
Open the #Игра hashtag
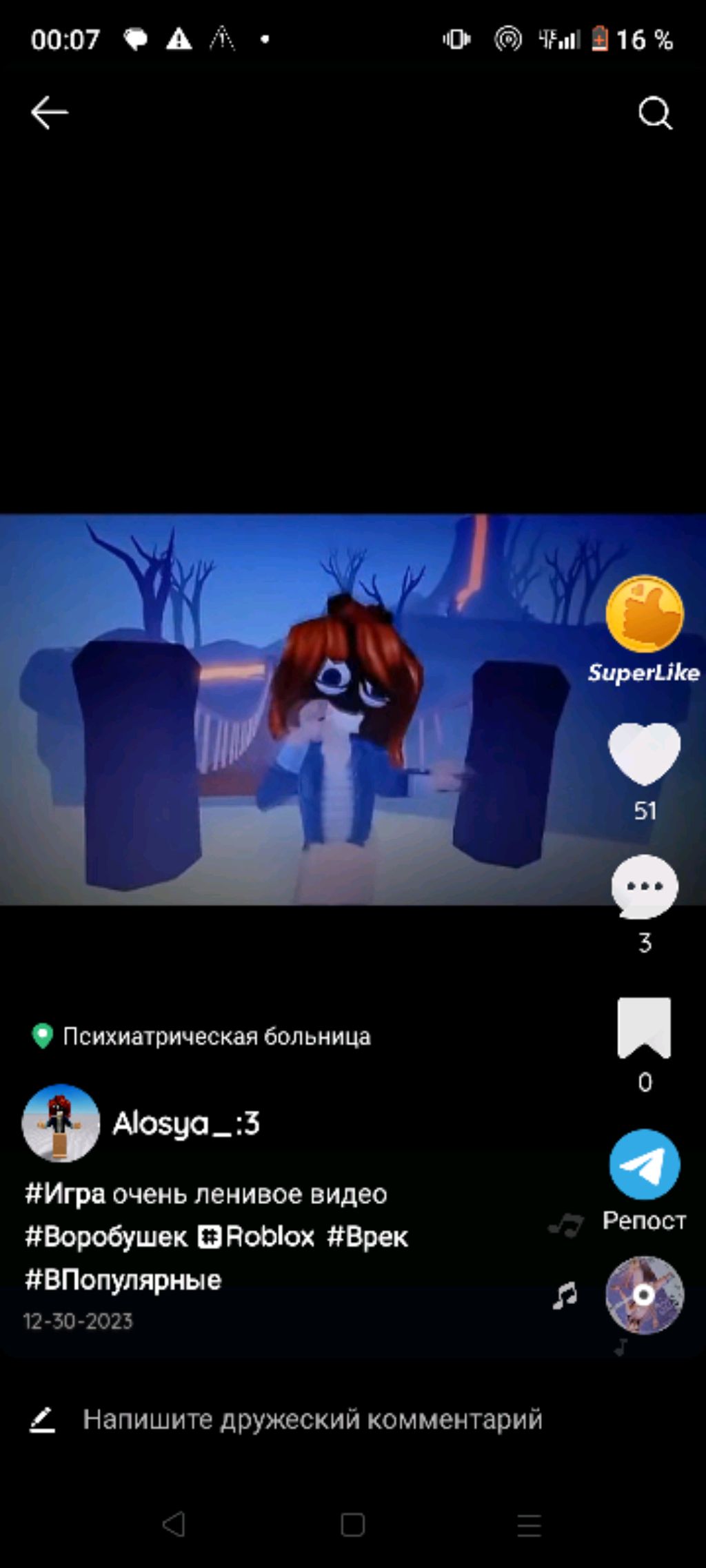pyautogui.click(x=65, y=1194)
